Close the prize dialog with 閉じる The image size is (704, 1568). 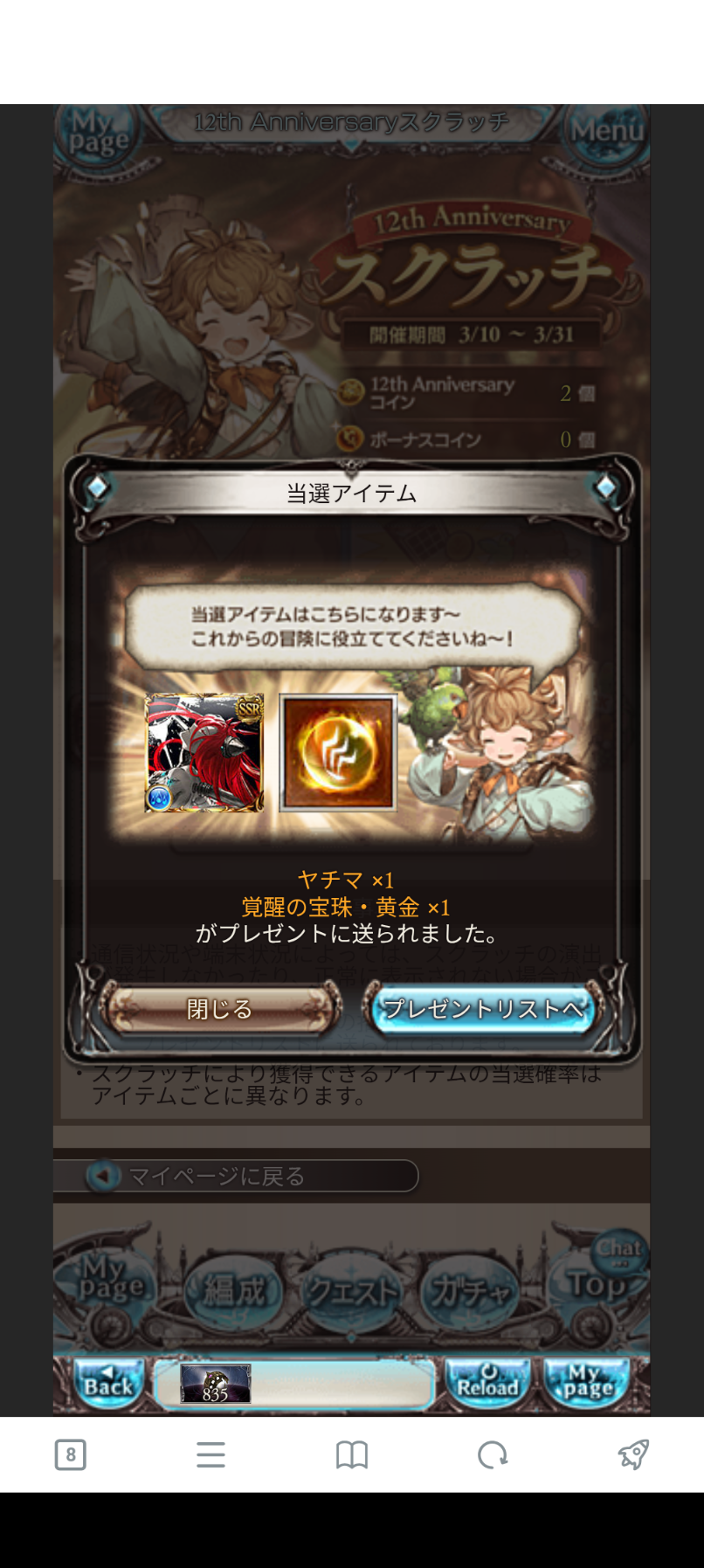tap(220, 1009)
